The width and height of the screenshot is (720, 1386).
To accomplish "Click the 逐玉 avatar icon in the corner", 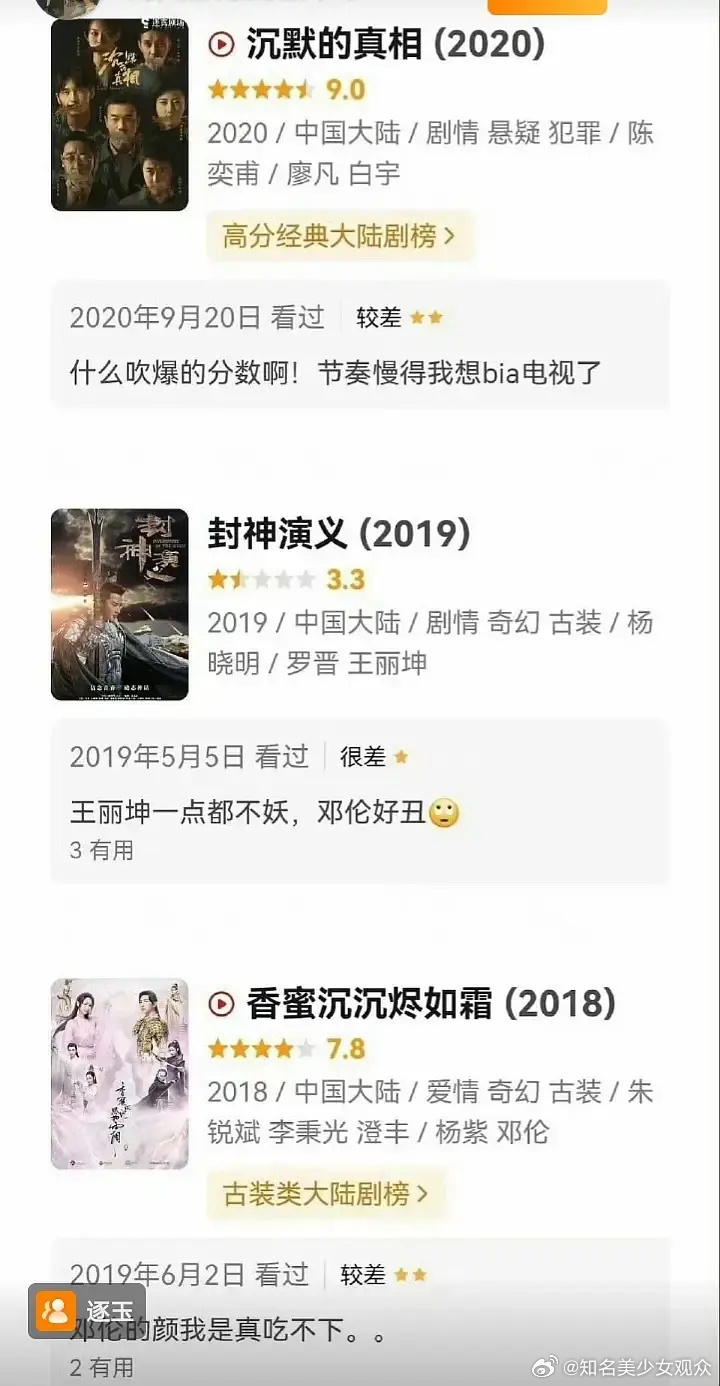I will [58, 1311].
